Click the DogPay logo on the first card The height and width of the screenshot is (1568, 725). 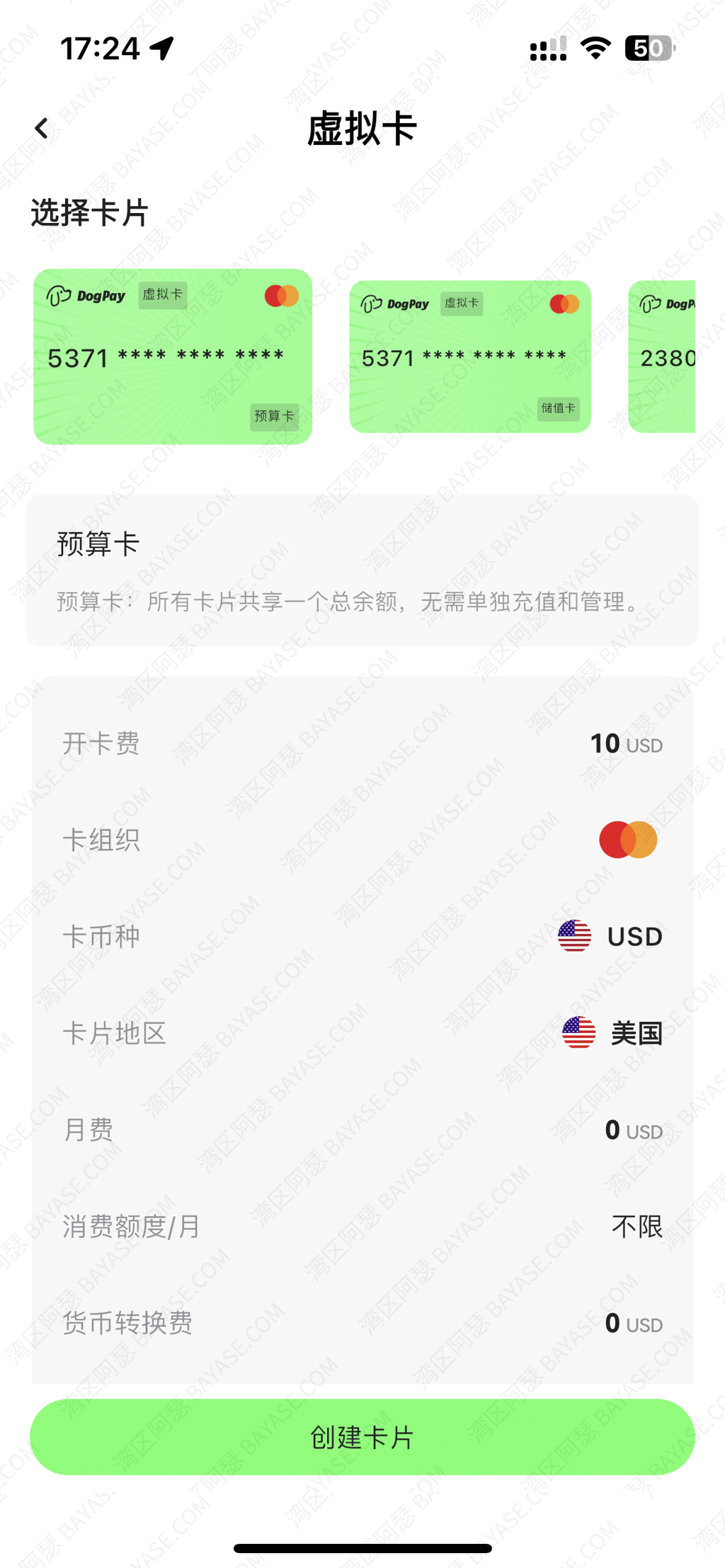point(86,296)
